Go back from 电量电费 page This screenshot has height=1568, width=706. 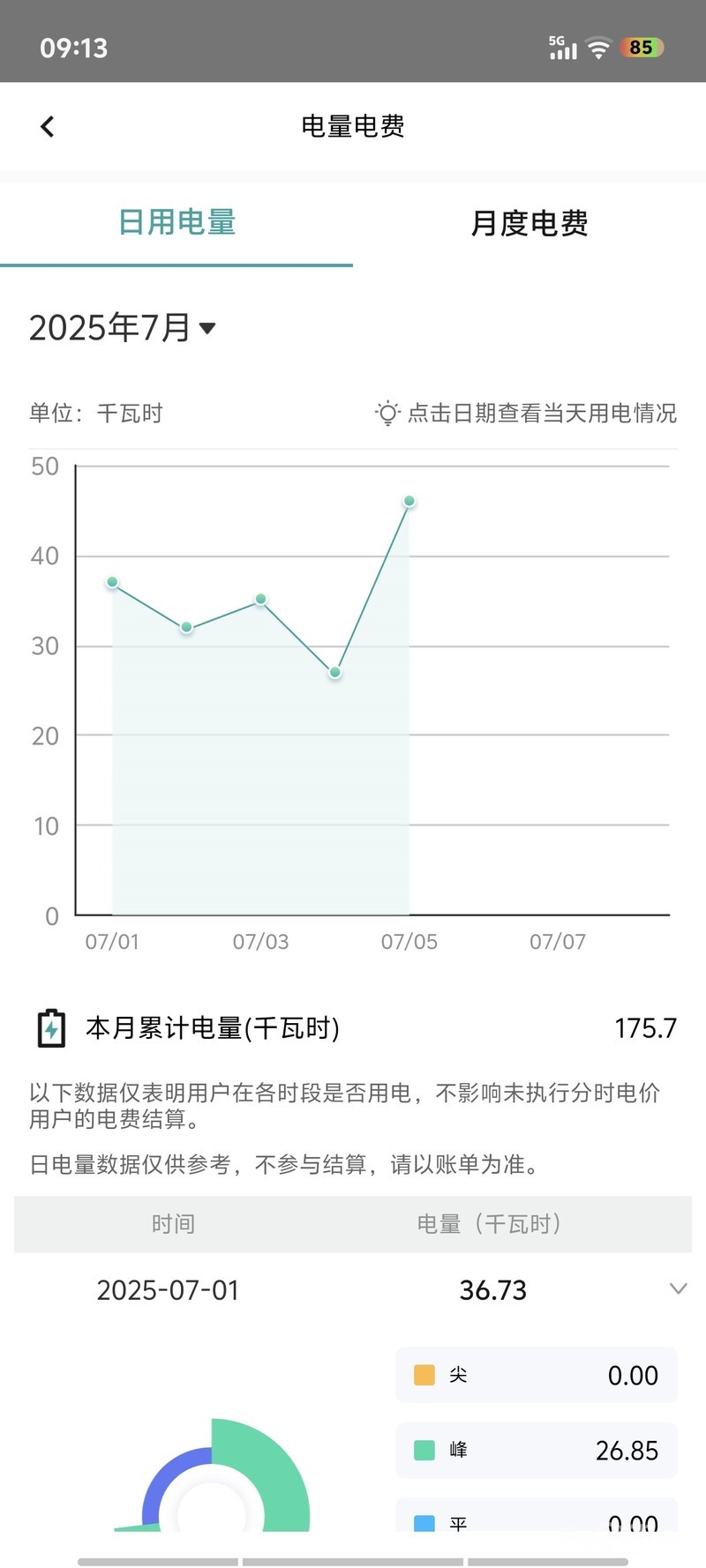pyautogui.click(x=48, y=127)
